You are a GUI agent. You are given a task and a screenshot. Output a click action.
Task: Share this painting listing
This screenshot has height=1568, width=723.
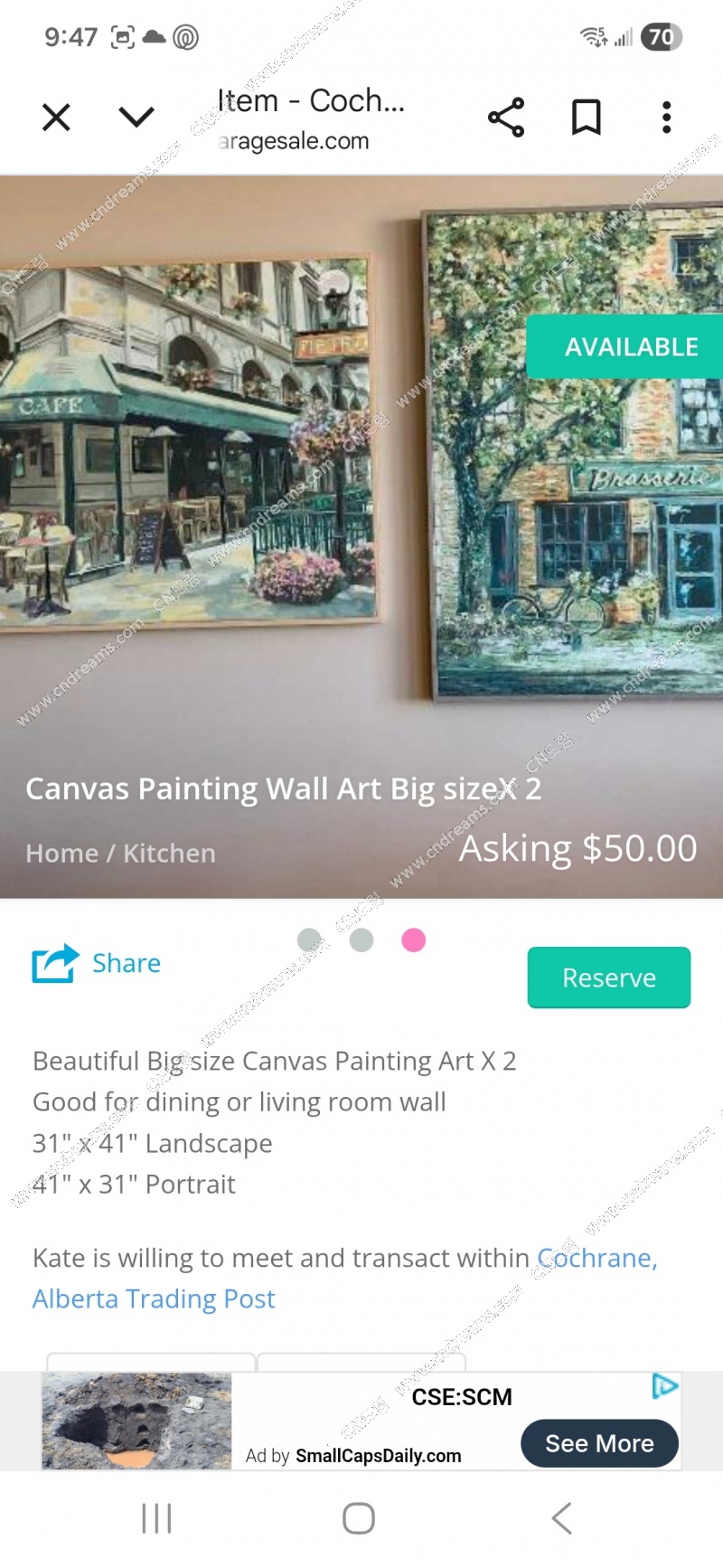pos(97,963)
